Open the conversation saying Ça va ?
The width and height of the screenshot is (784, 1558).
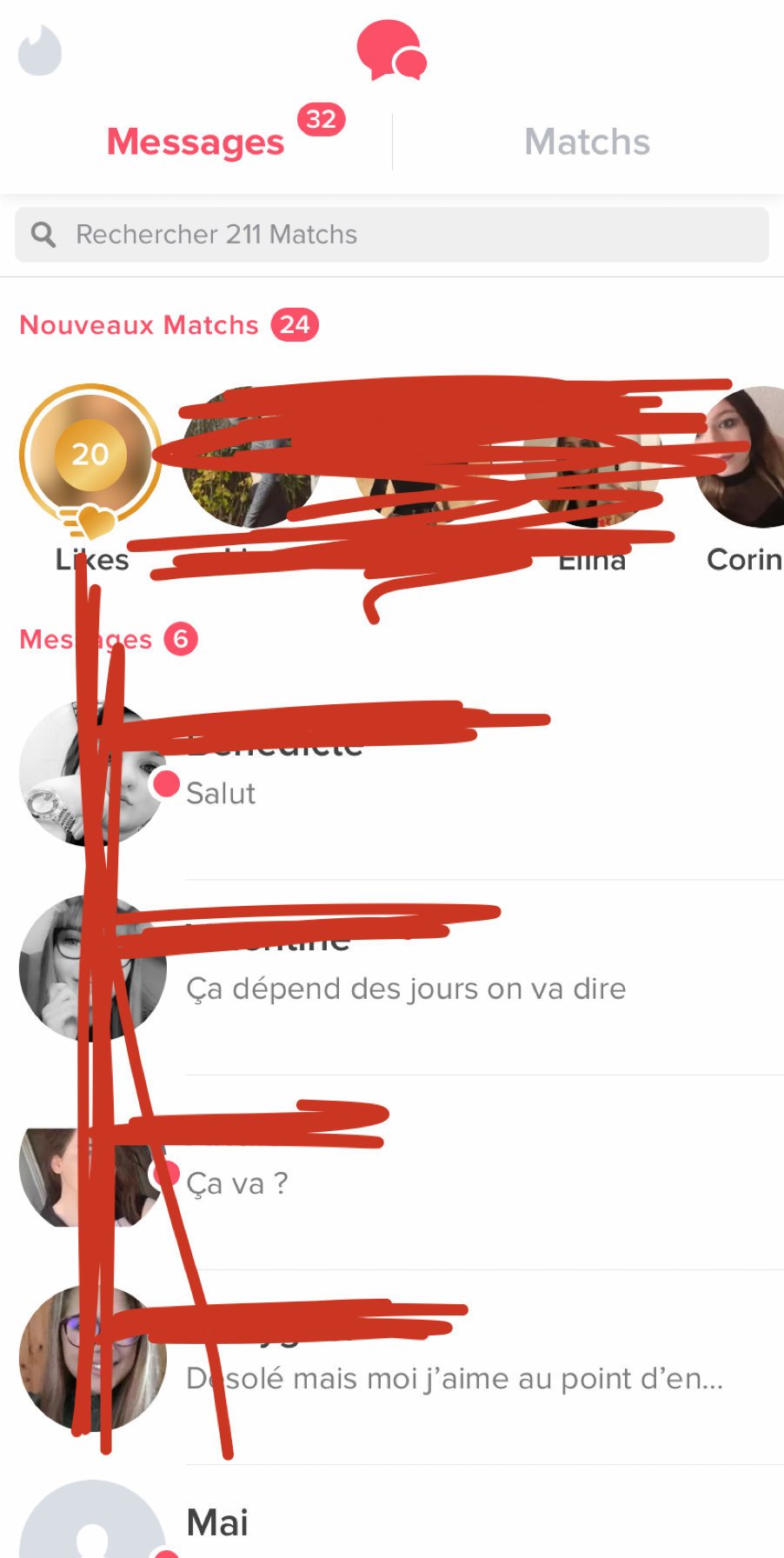[x=392, y=1162]
